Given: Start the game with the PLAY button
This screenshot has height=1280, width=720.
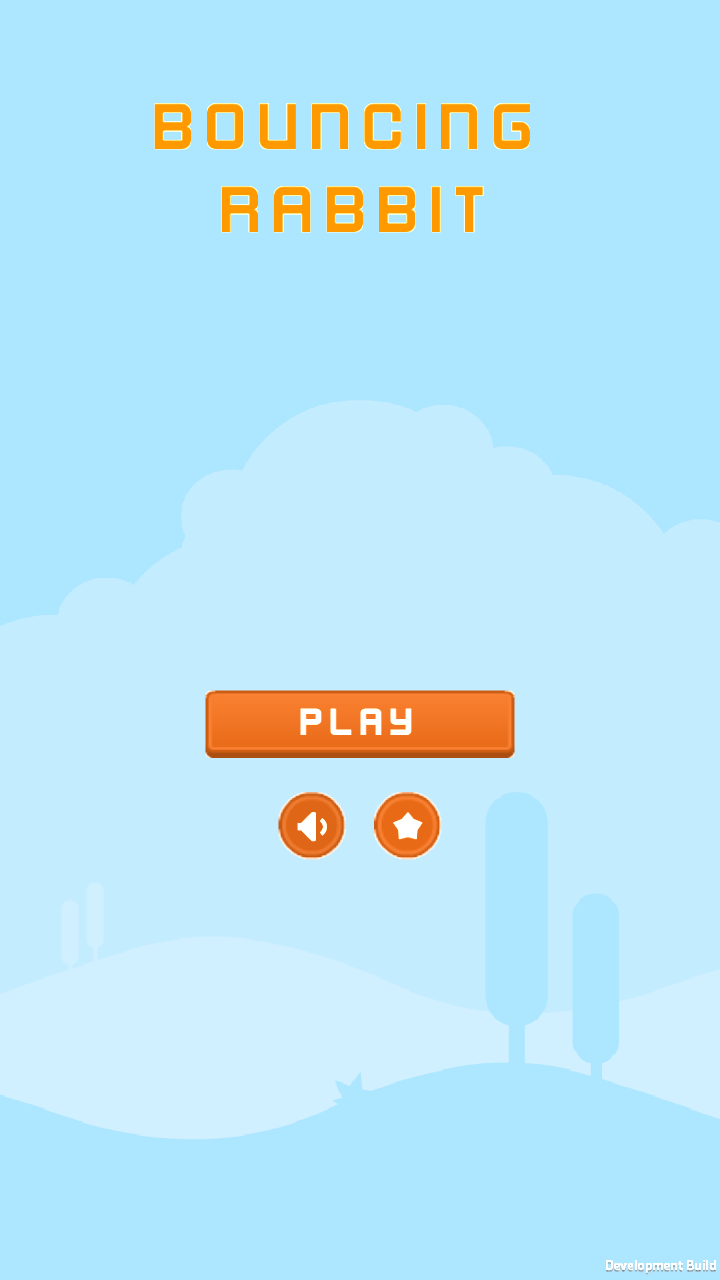Looking at the screenshot, I should pyautogui.click(x=359, y=723).
